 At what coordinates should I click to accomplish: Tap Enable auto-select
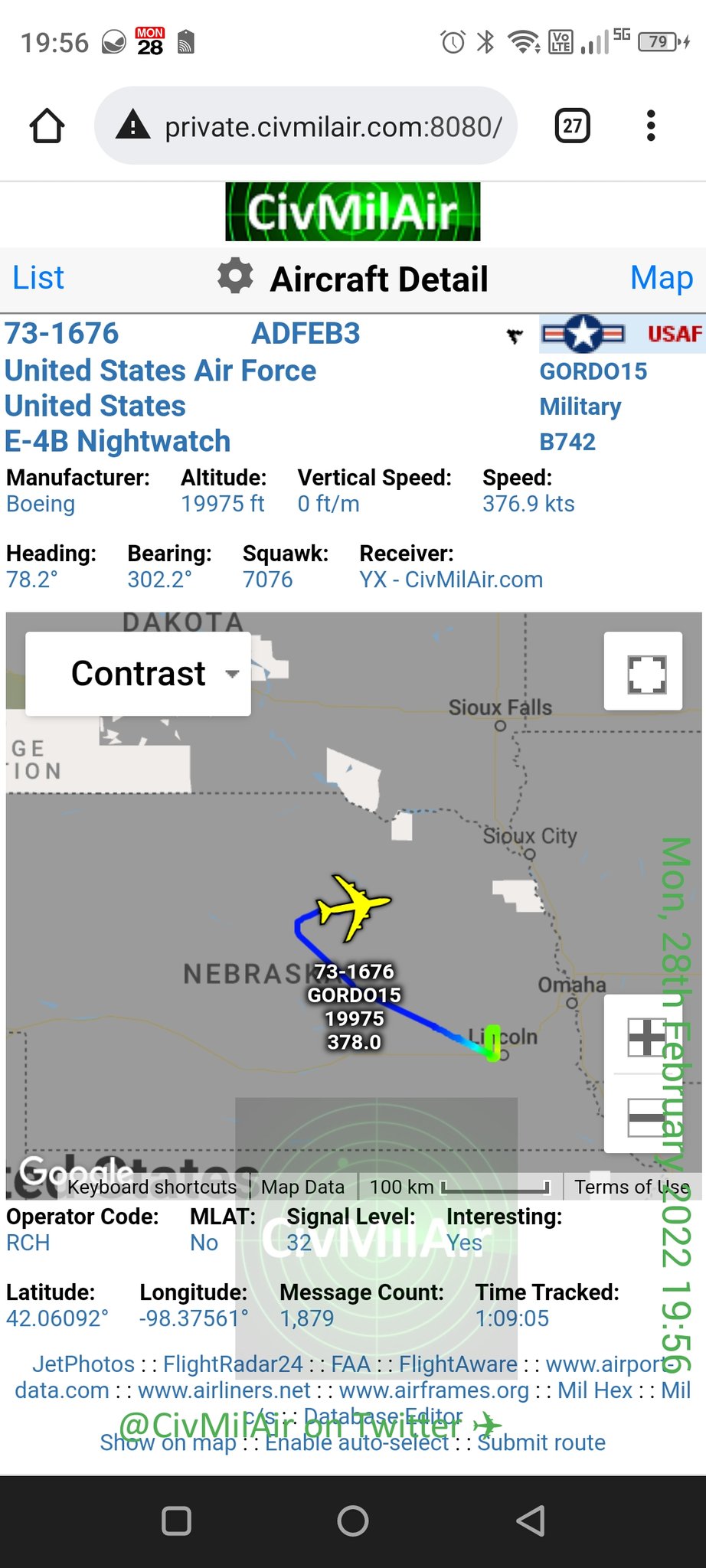357,1443
